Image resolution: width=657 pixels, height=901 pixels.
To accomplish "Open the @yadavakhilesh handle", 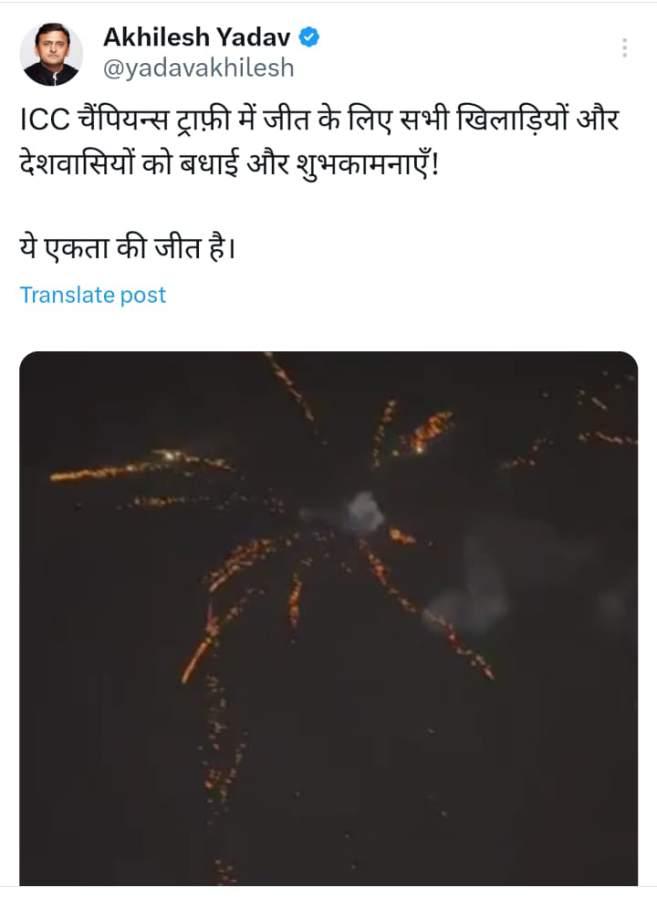I will [198, 68].
